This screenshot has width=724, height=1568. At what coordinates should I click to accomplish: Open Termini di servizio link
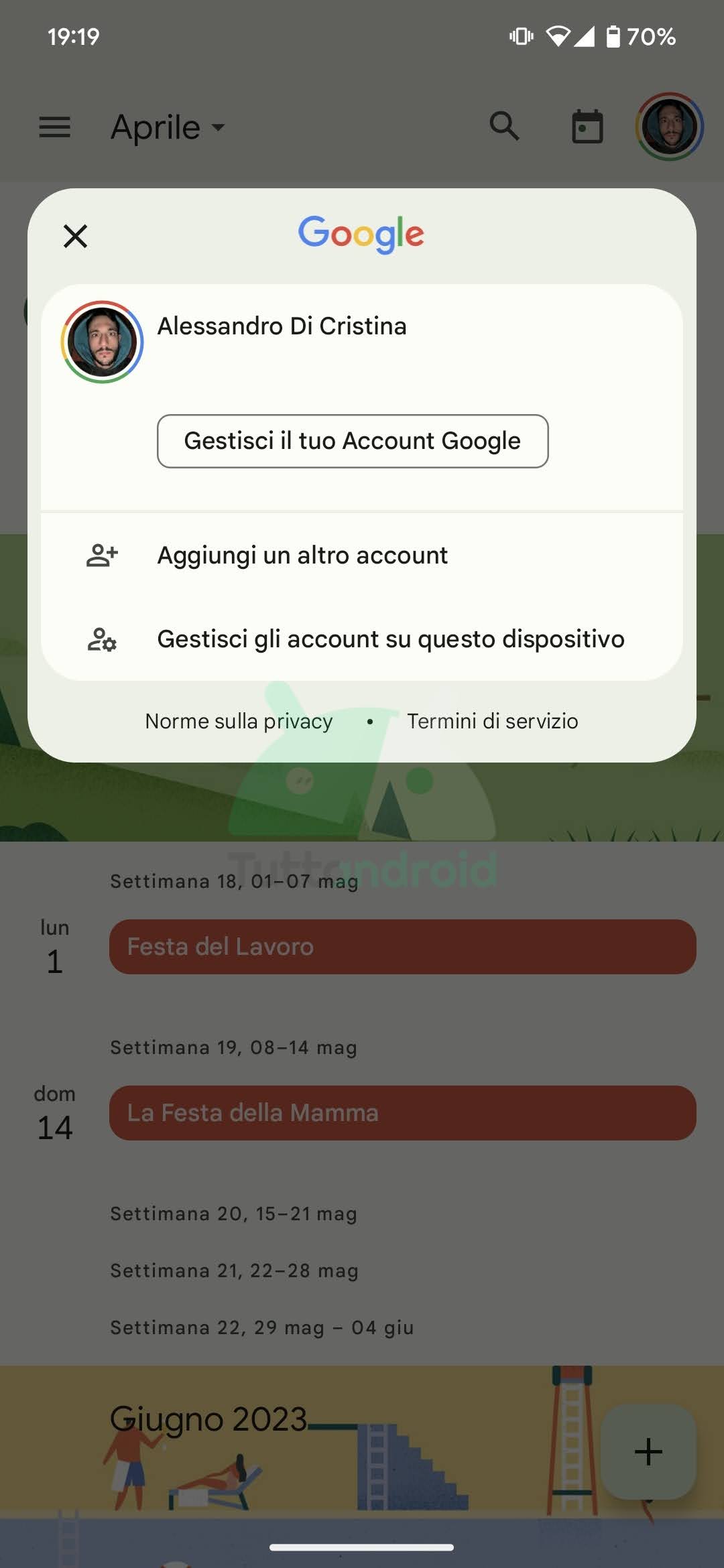(x=493, y=721)
